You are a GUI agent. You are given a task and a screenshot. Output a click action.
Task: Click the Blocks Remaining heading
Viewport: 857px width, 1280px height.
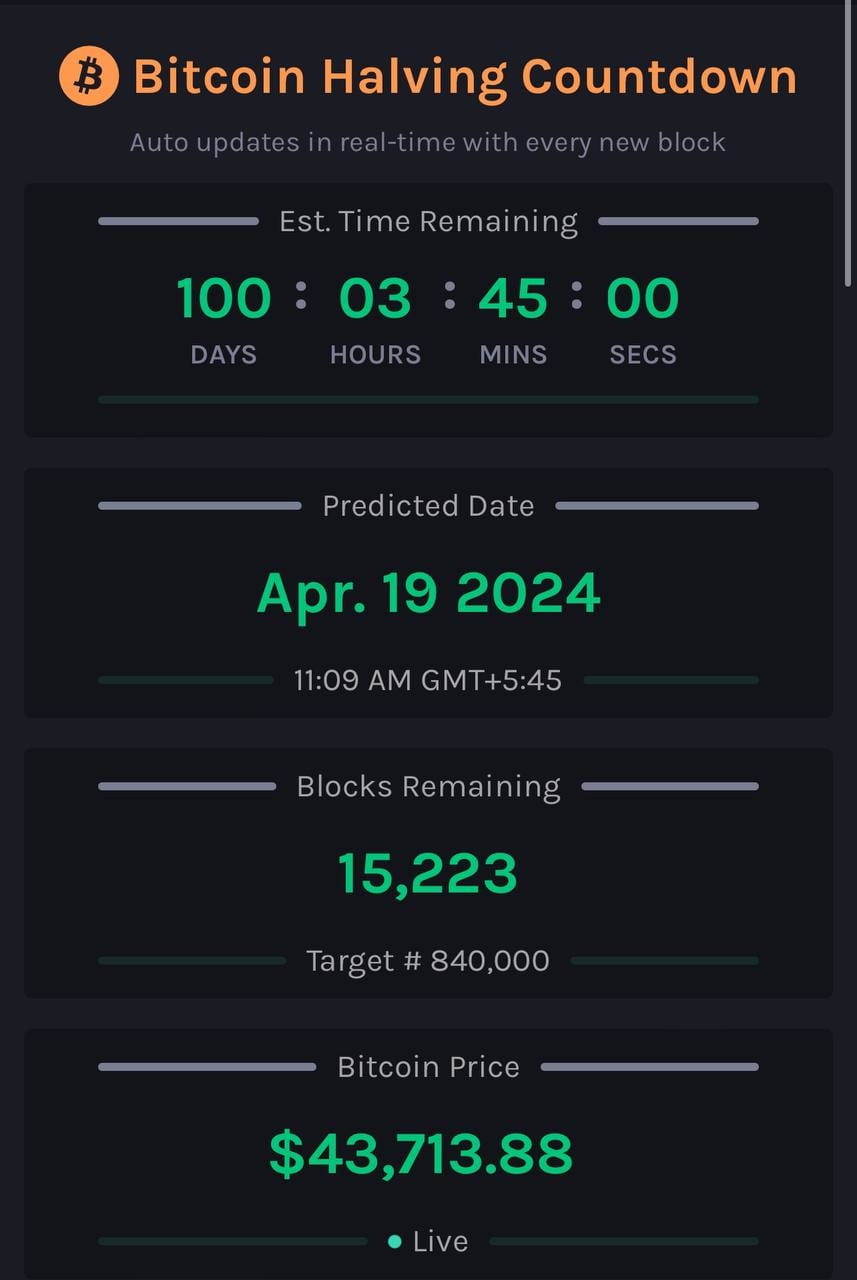pos(428,786)
